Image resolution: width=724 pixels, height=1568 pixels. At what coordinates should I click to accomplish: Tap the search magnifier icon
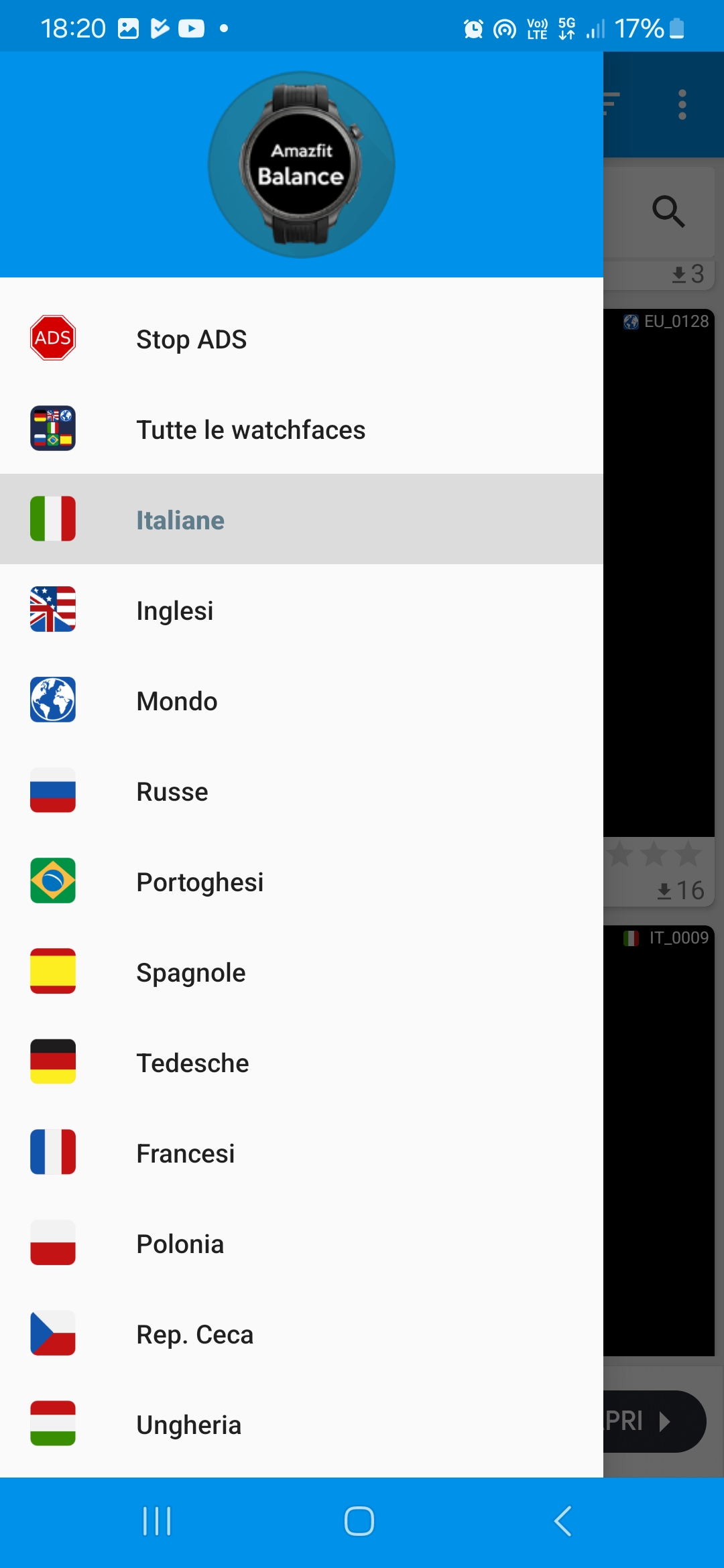[x=668, y=212]
